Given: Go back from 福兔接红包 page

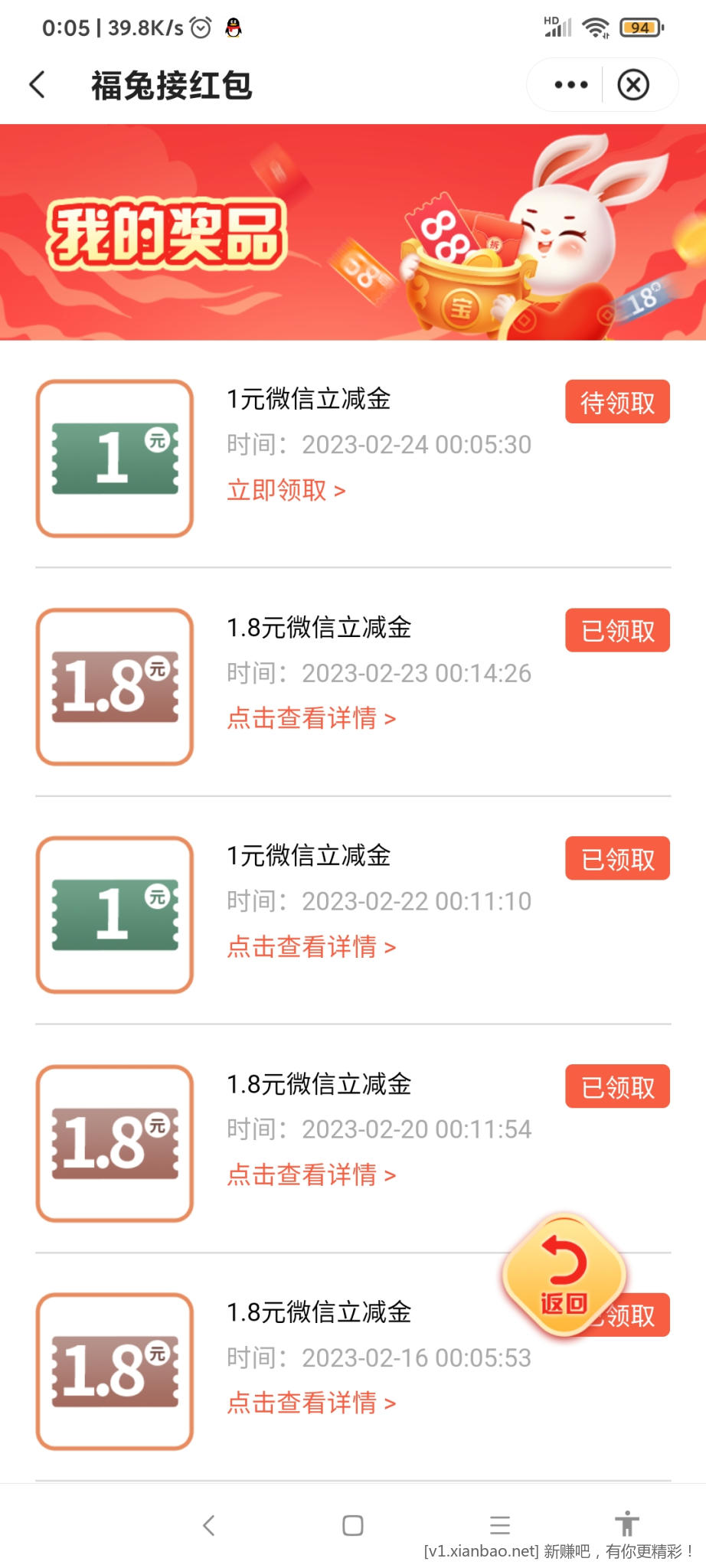Looking at the screenshot, I should pyautogui.click(x=38, y=85).
